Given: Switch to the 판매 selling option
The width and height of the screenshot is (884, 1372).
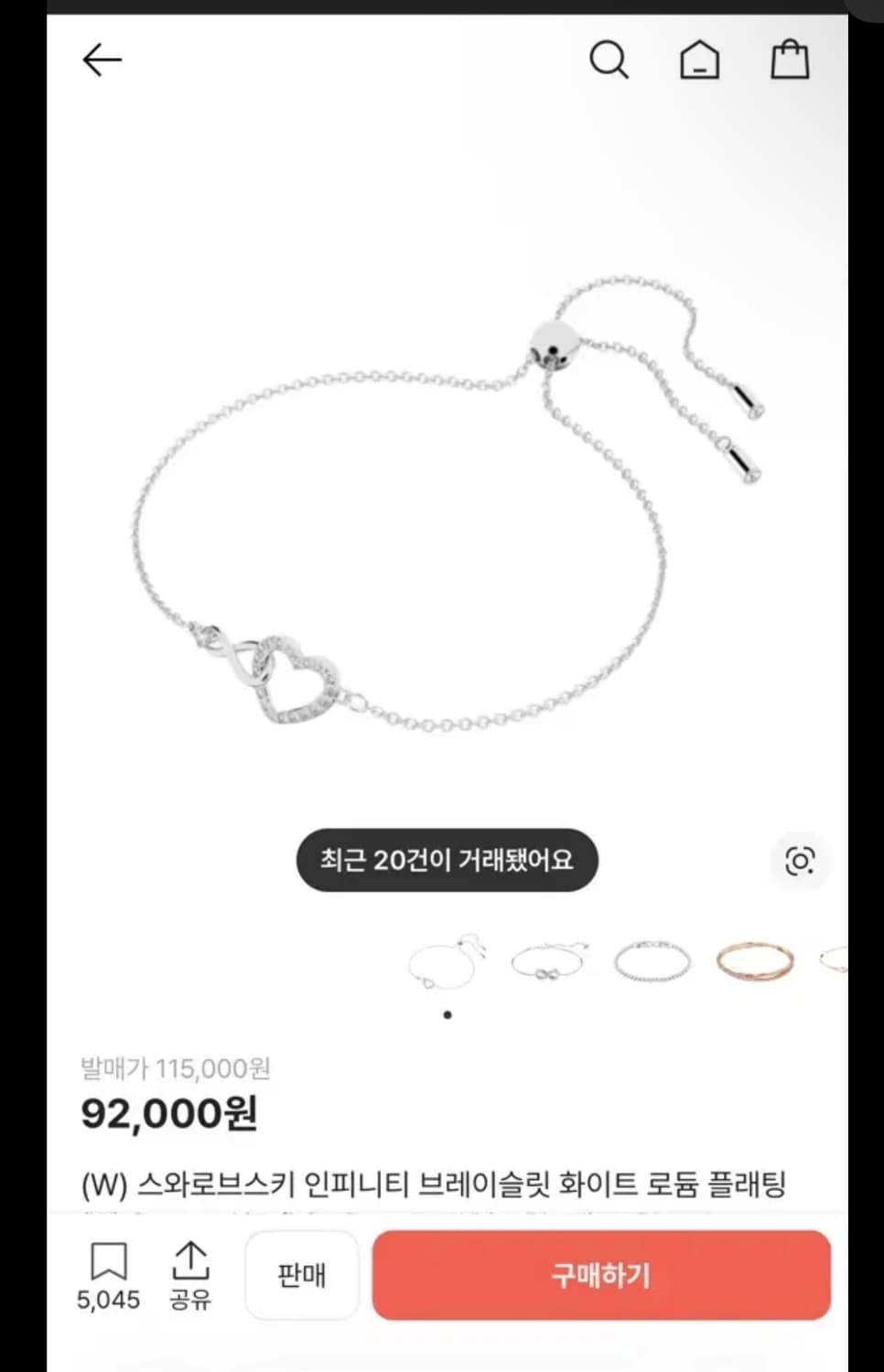Looking at the screenshot, I should click(x=302, y=1274).
